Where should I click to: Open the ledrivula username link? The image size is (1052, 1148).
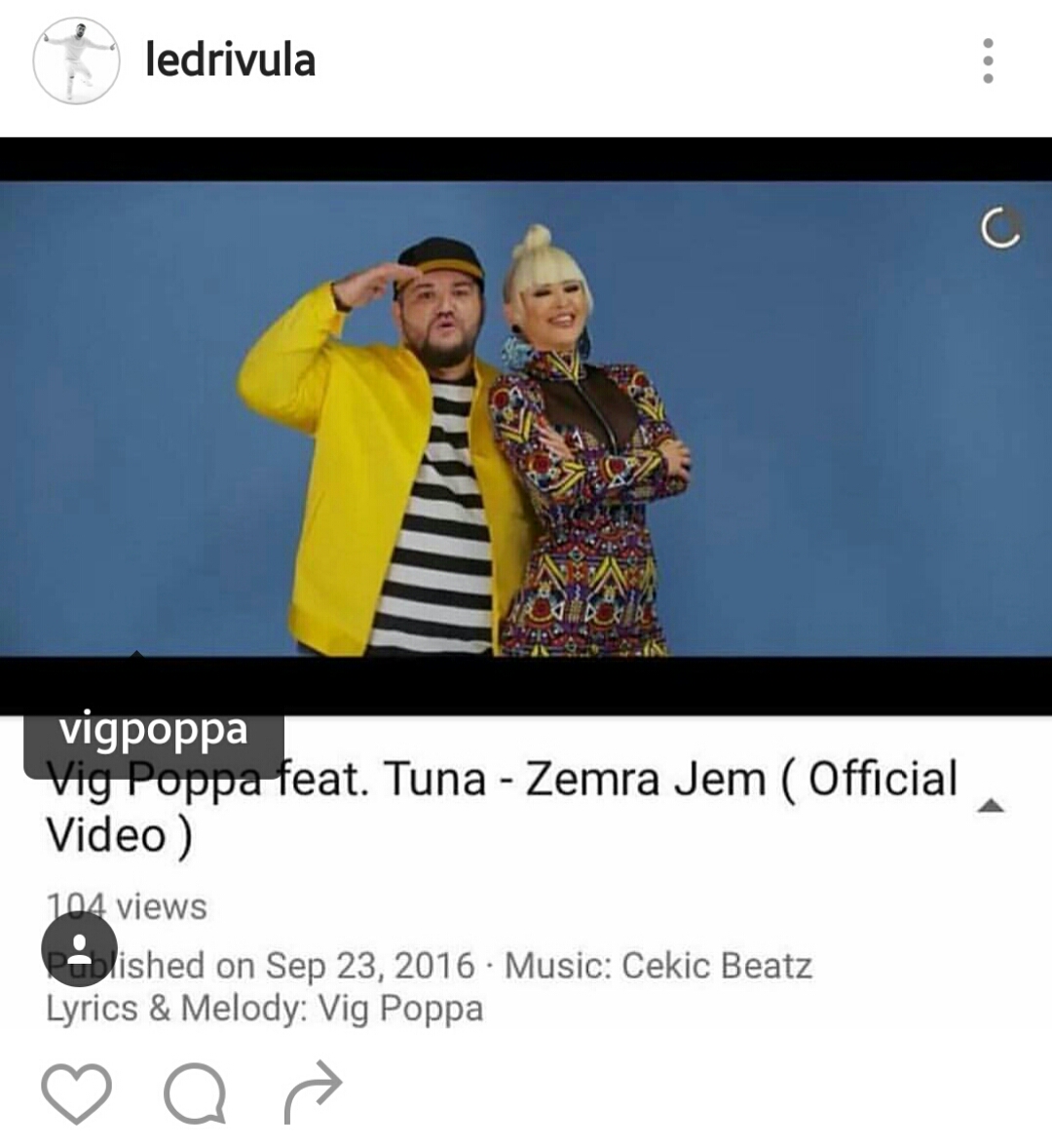[x=230, y=60]
